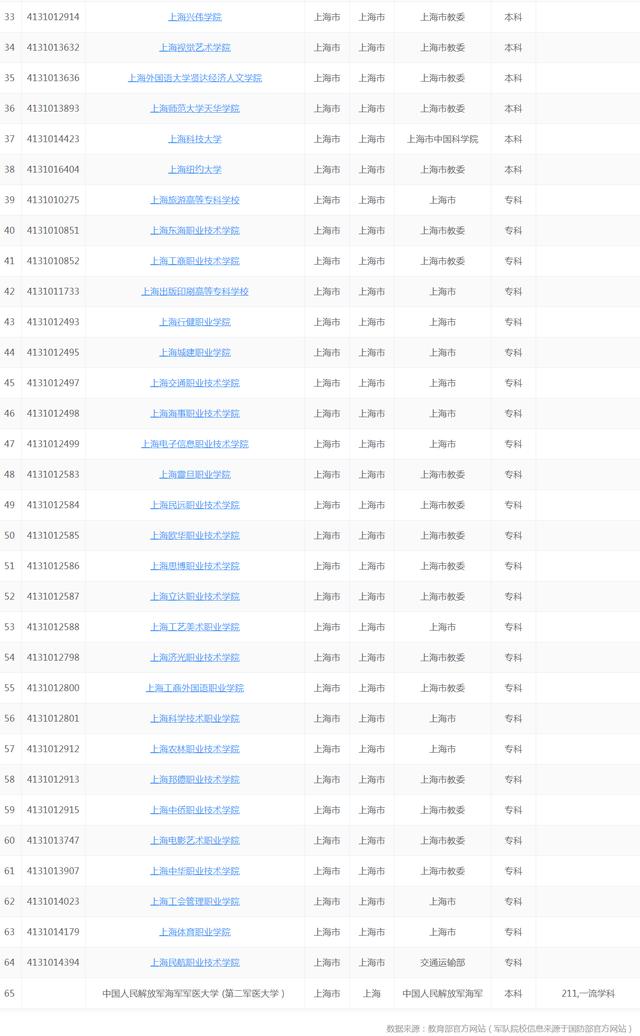Open the 上海师范大学天华学院 link
Image resolution: width=640 pixels, height=1036 pixels.
(x=195, y=108)
